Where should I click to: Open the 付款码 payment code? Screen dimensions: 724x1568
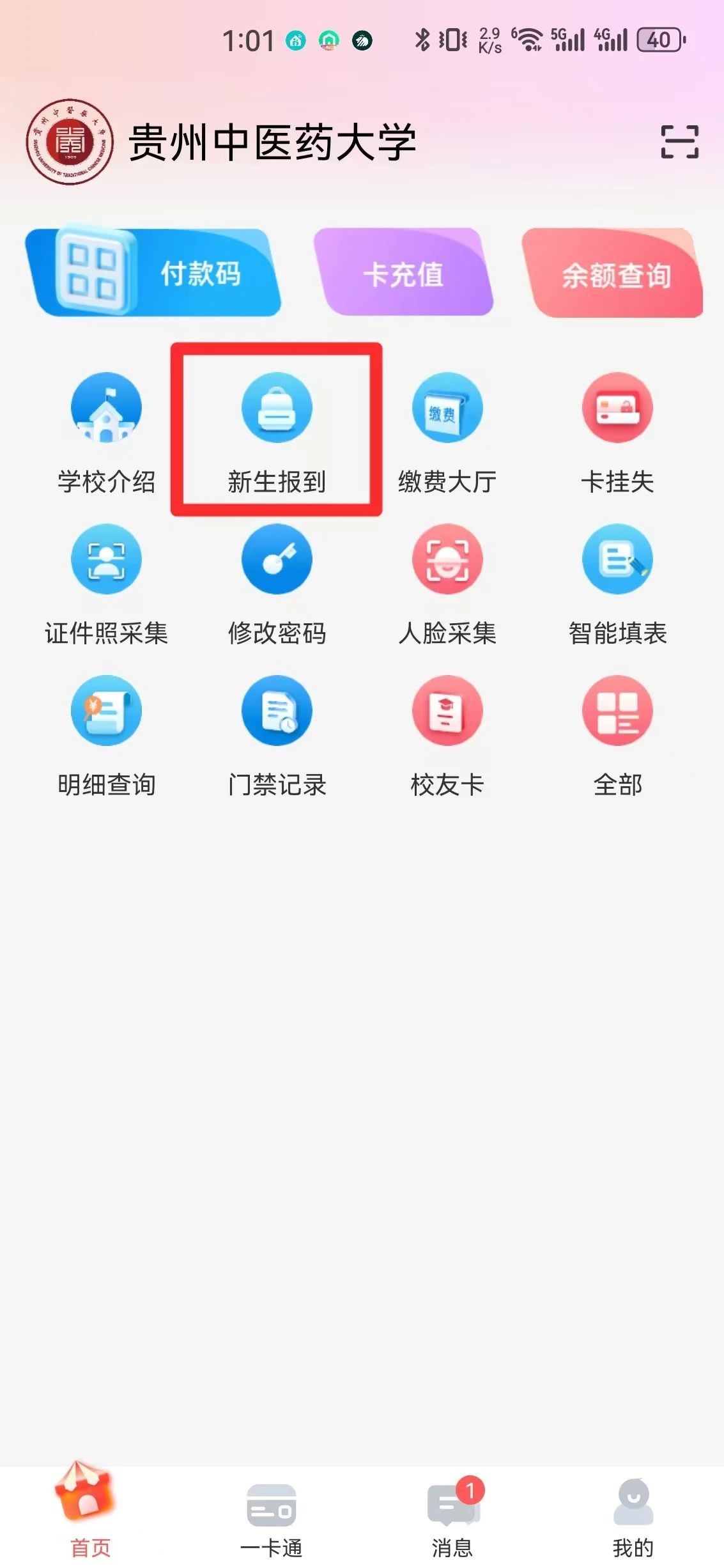[x=153, y=273]
